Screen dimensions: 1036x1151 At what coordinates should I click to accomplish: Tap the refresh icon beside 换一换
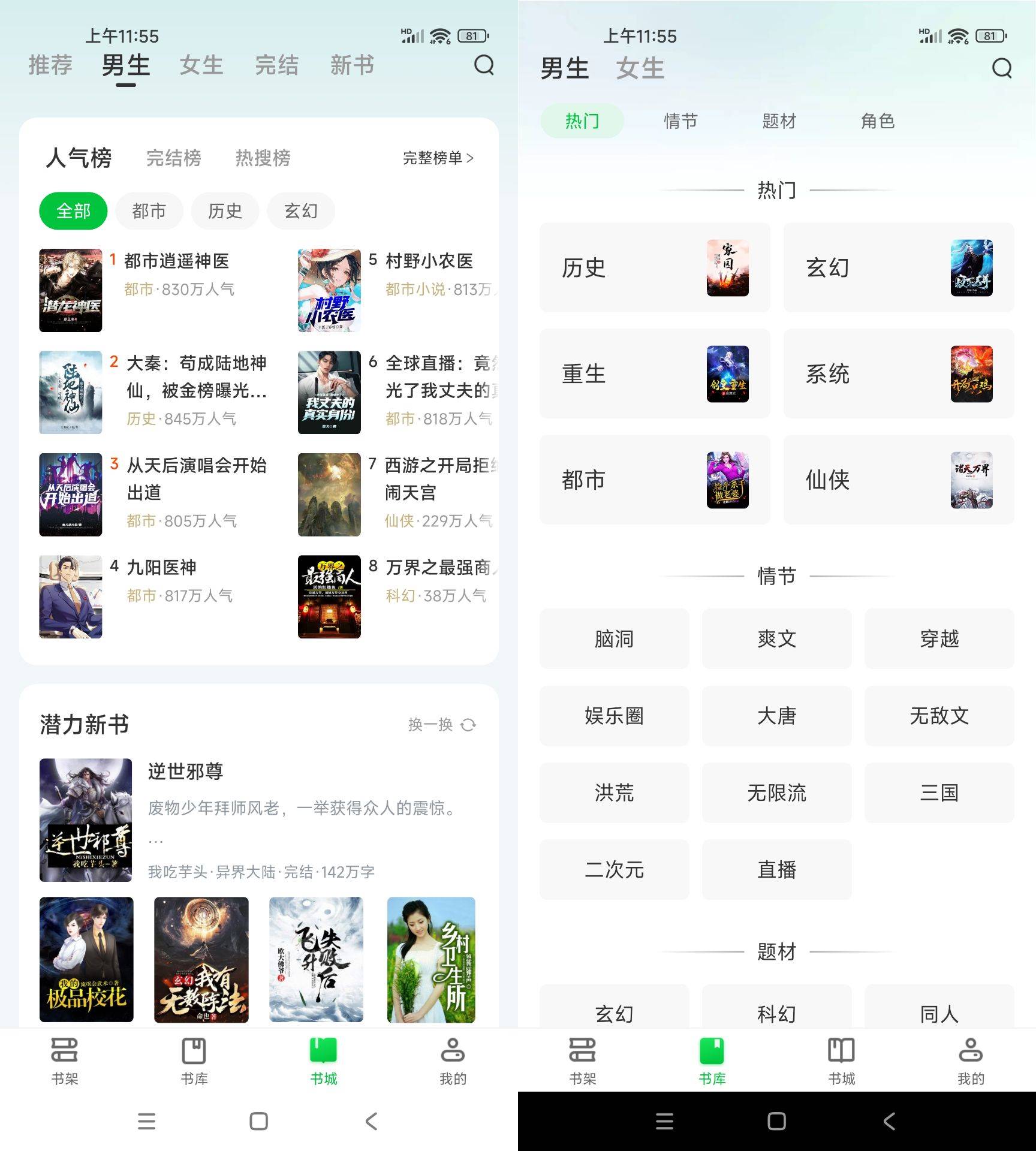[467, 725]
